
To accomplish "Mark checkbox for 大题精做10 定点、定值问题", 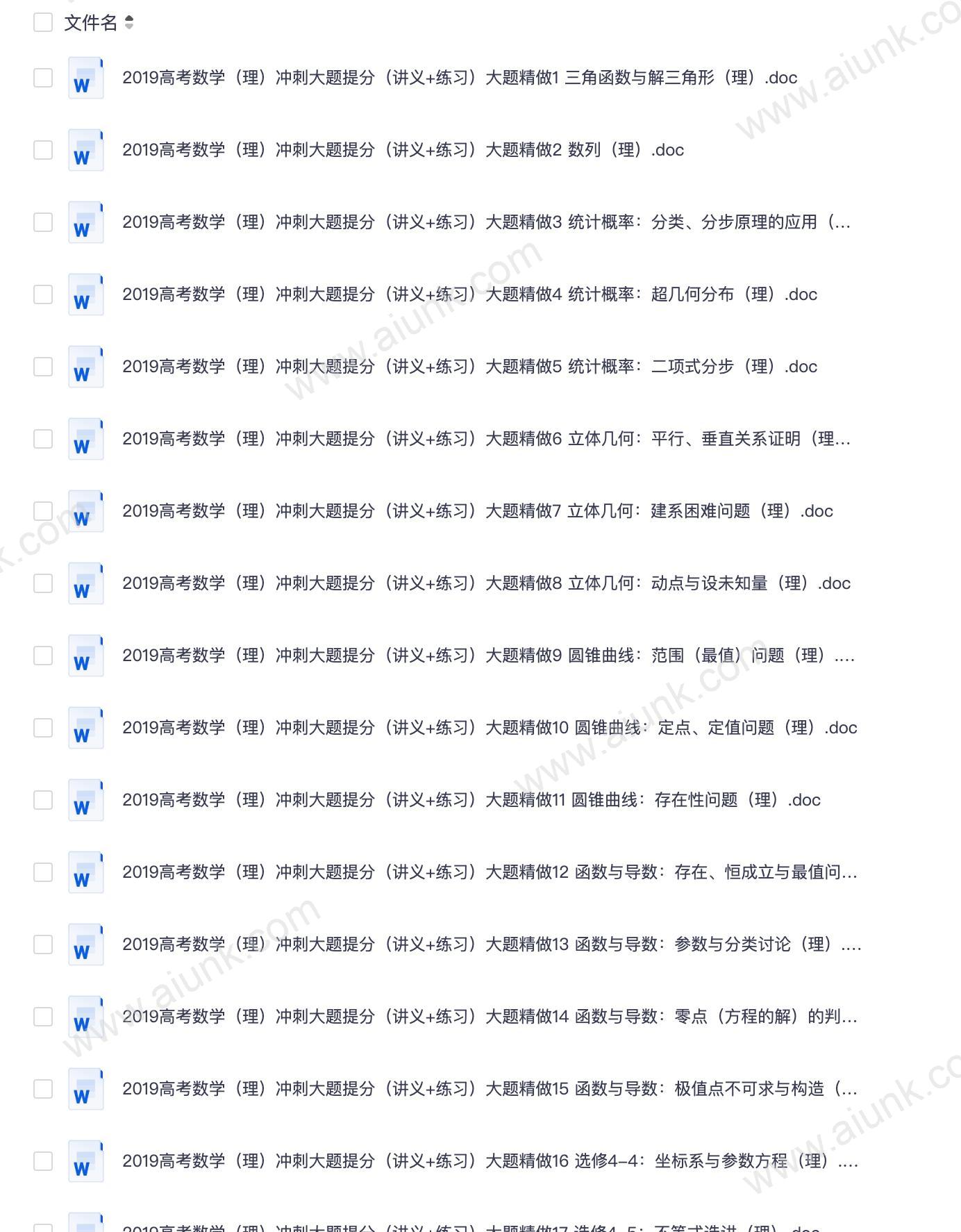I will pyautogui.click(x=43, y=728).
